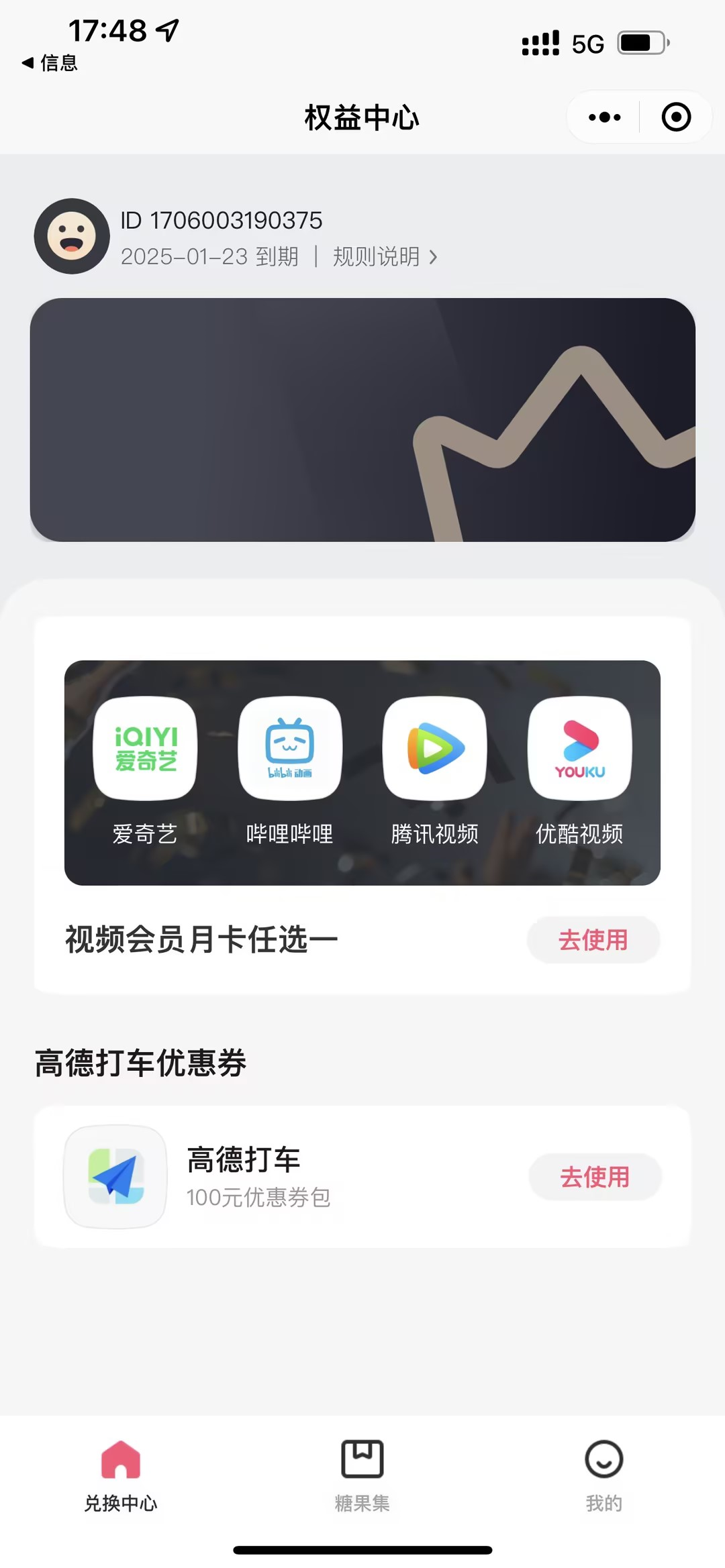Viewport: 725px width, 1568px height.
Task: Select the 优酷视频 app icon
Action: 580,748
